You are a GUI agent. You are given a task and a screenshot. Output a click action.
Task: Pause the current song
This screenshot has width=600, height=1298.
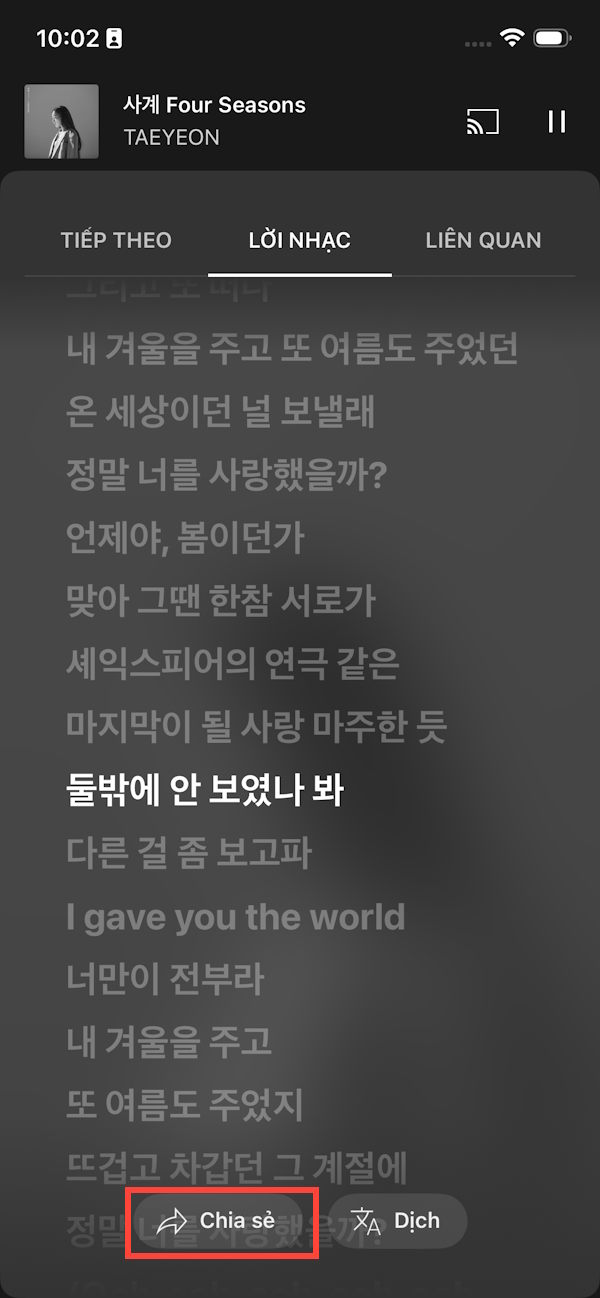pyautogui.click(x=557, y=122)
